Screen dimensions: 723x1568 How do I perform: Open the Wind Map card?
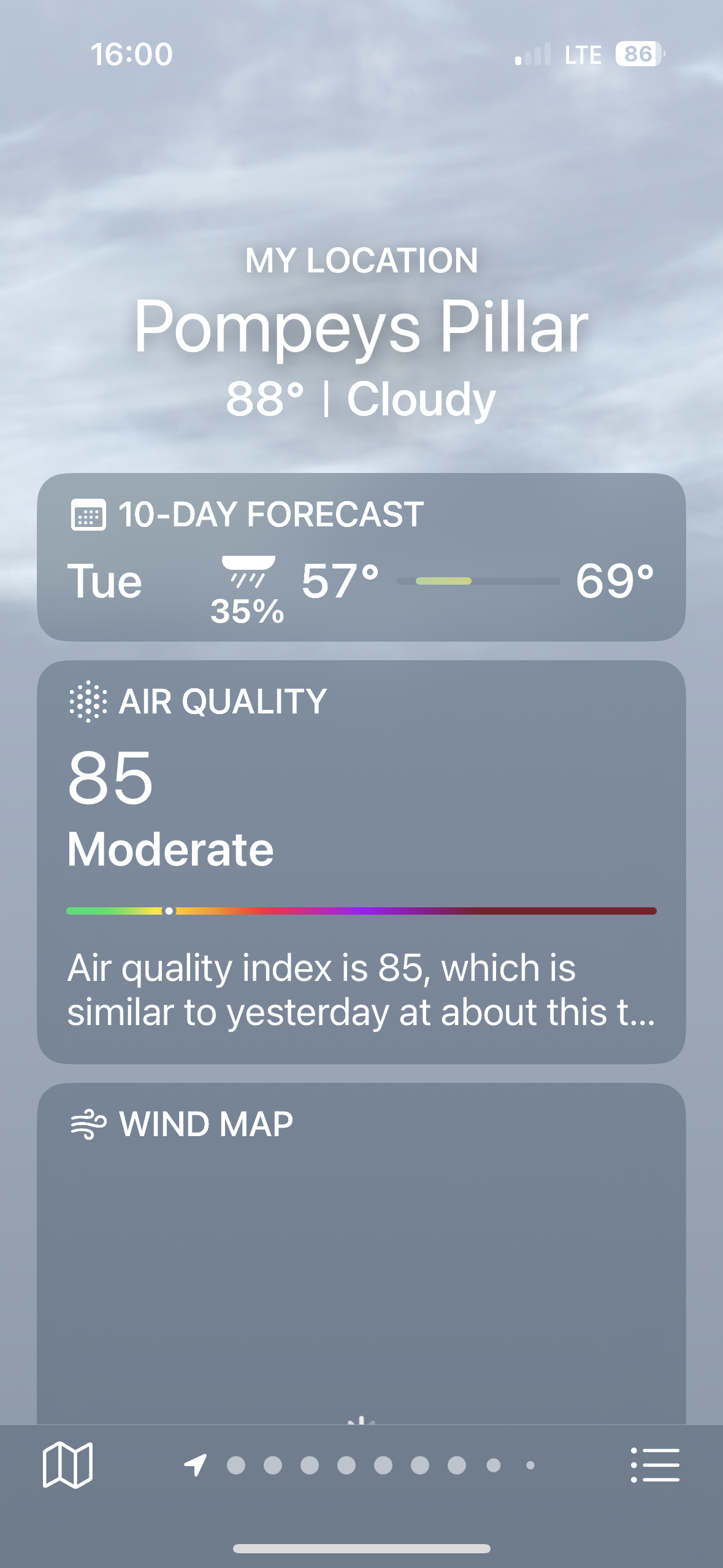coord(361,1251)
